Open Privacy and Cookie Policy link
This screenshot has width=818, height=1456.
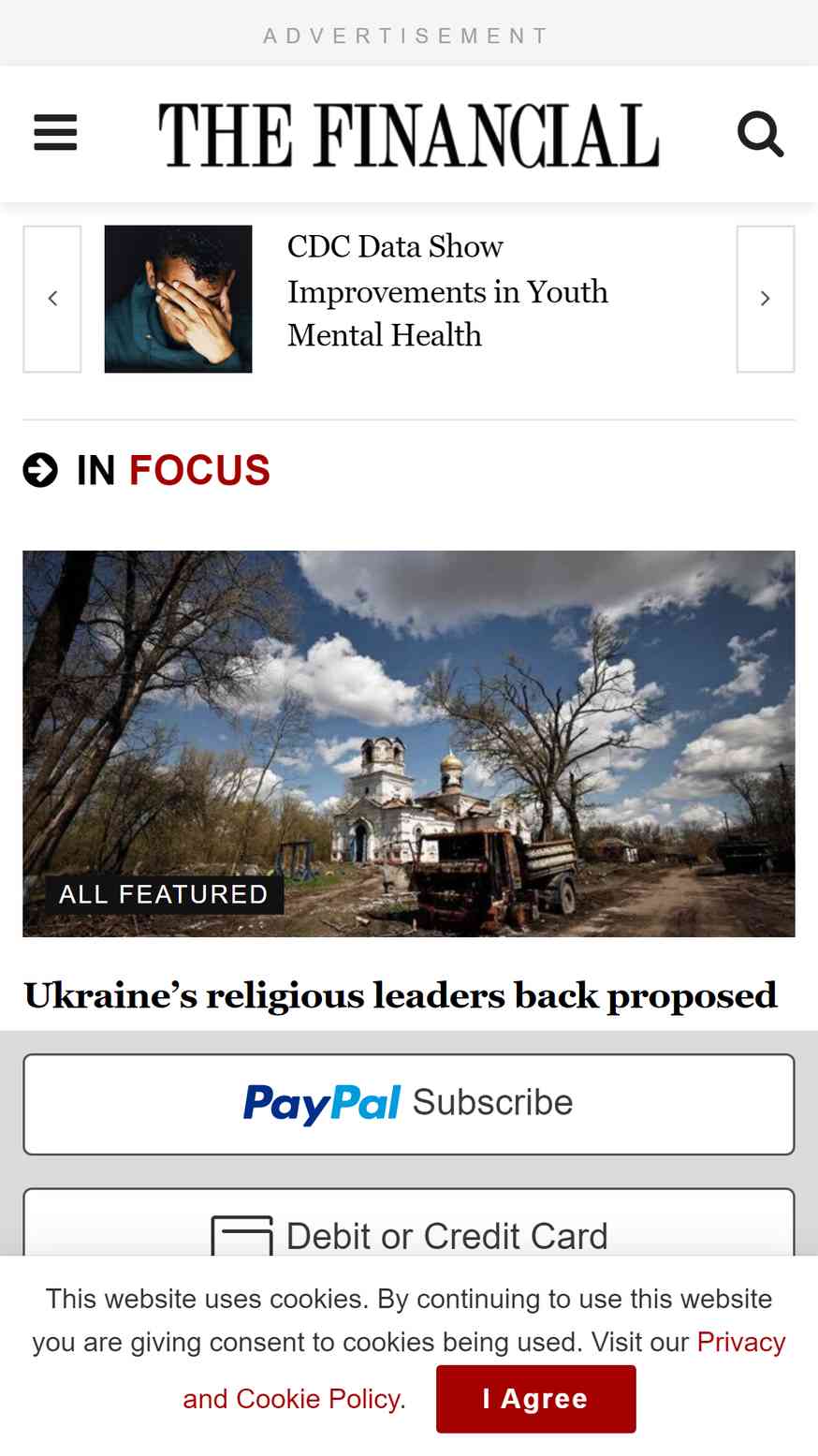pos(294,1399)
